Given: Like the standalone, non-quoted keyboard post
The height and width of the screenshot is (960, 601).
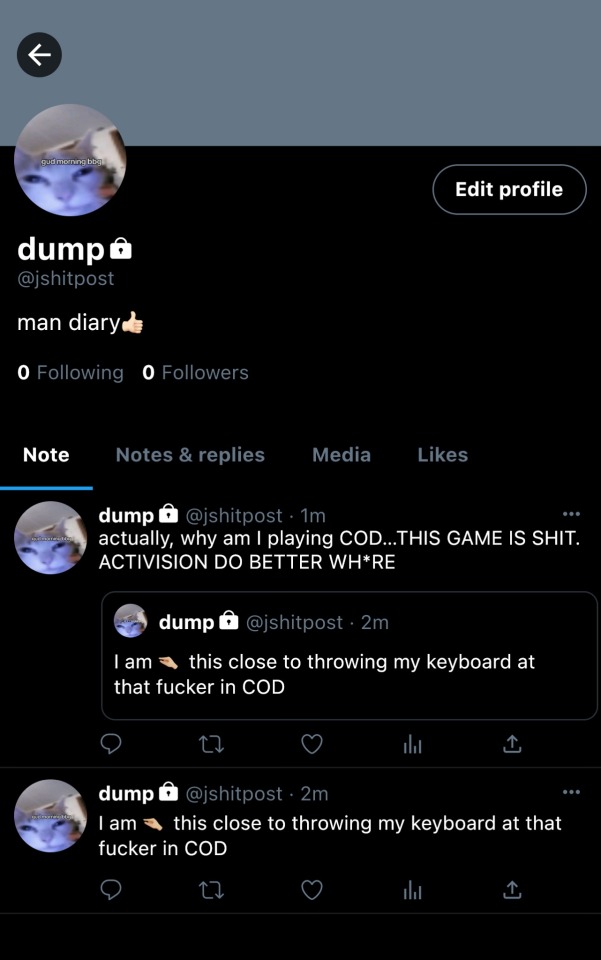Looking at the screenshot, I should click(x=312, y=889).
